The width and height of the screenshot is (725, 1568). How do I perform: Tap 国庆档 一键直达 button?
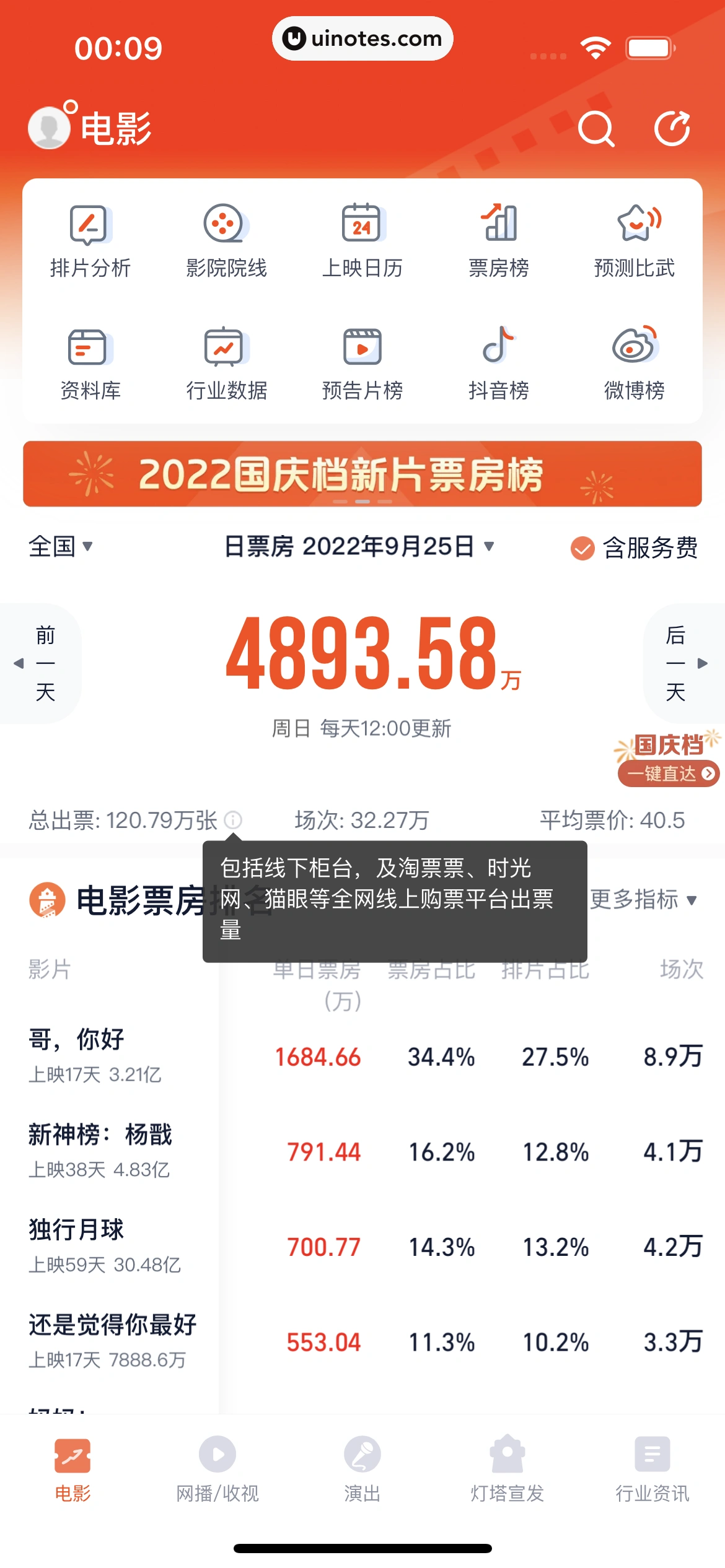pos(669,772)
